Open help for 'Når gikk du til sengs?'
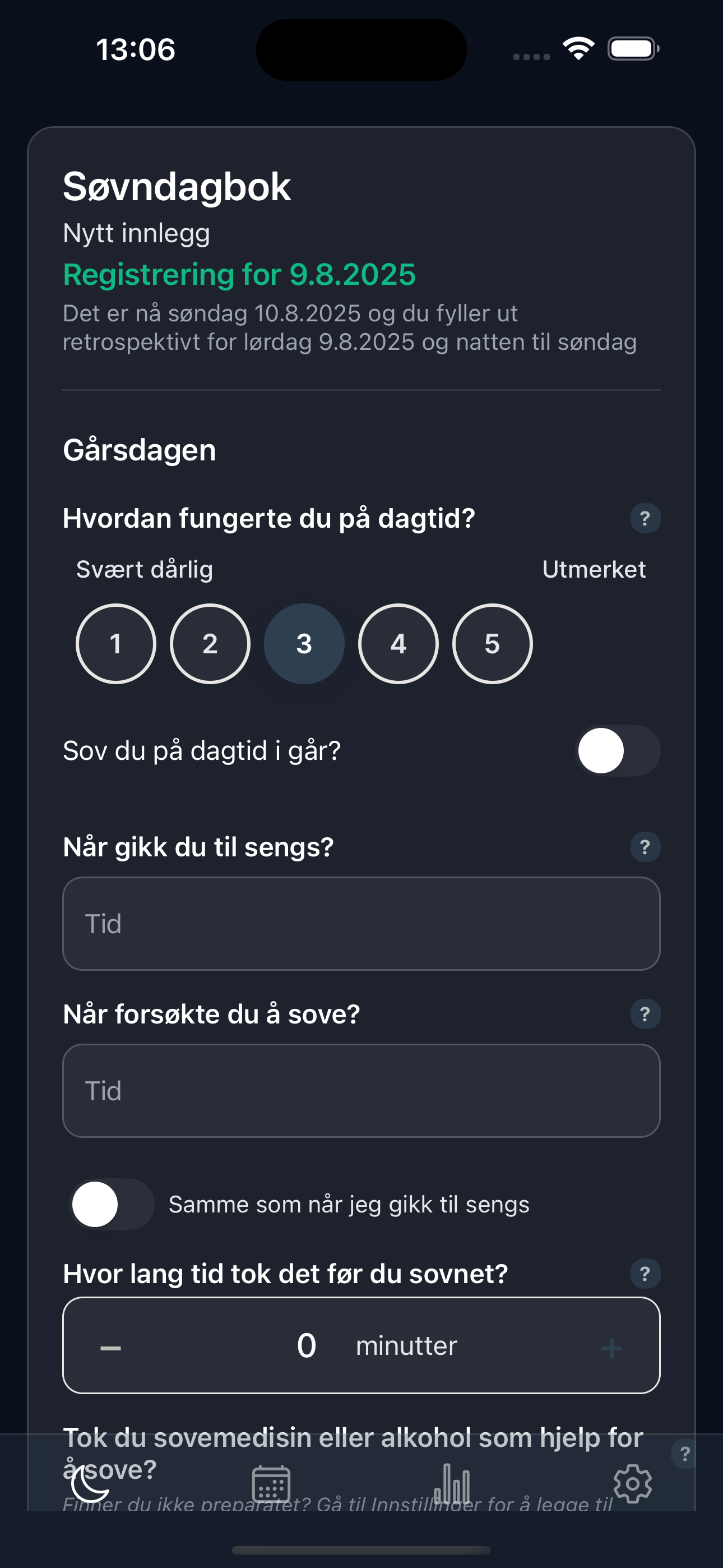The height and width of the screenshot is (1568, 723). click(645, 847)
